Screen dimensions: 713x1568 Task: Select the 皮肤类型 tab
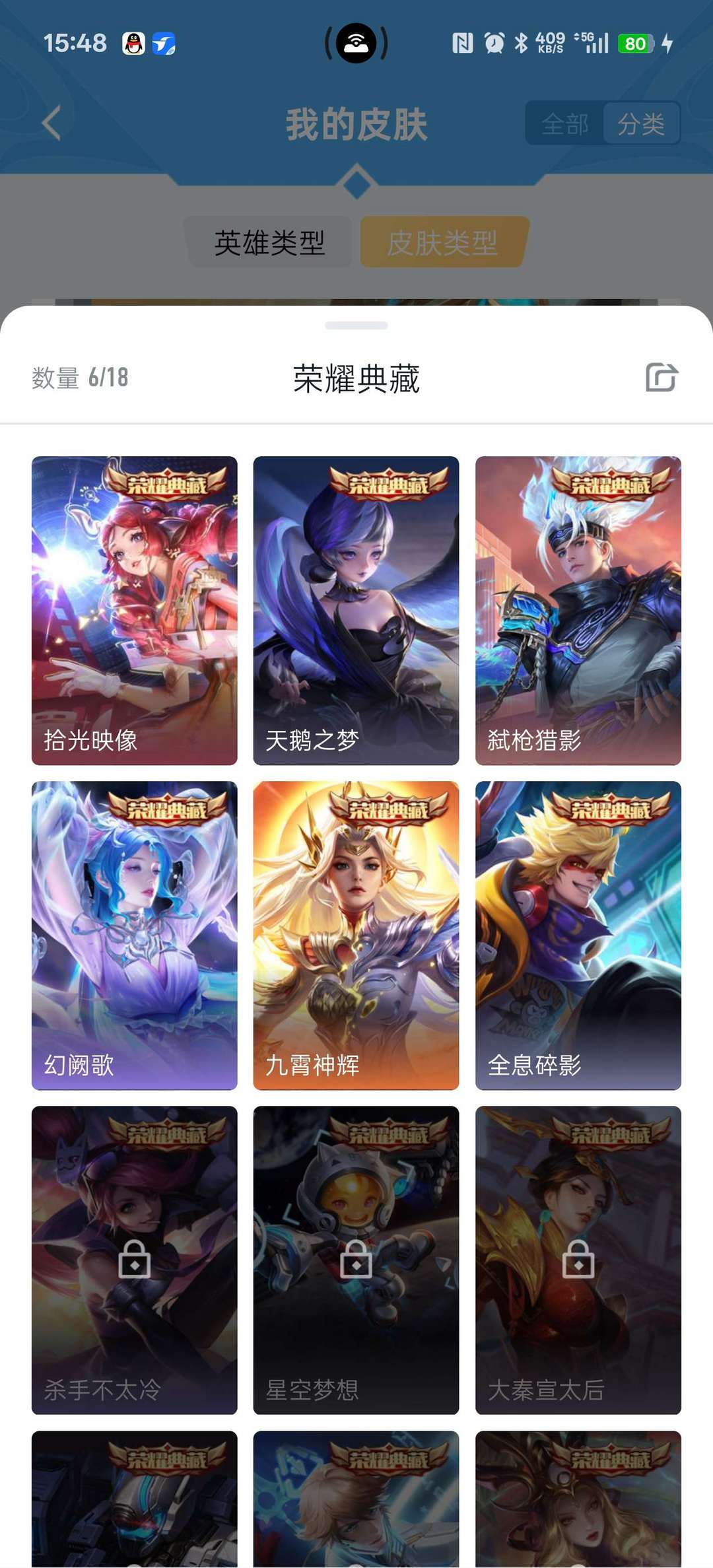[x=442, y=242]
